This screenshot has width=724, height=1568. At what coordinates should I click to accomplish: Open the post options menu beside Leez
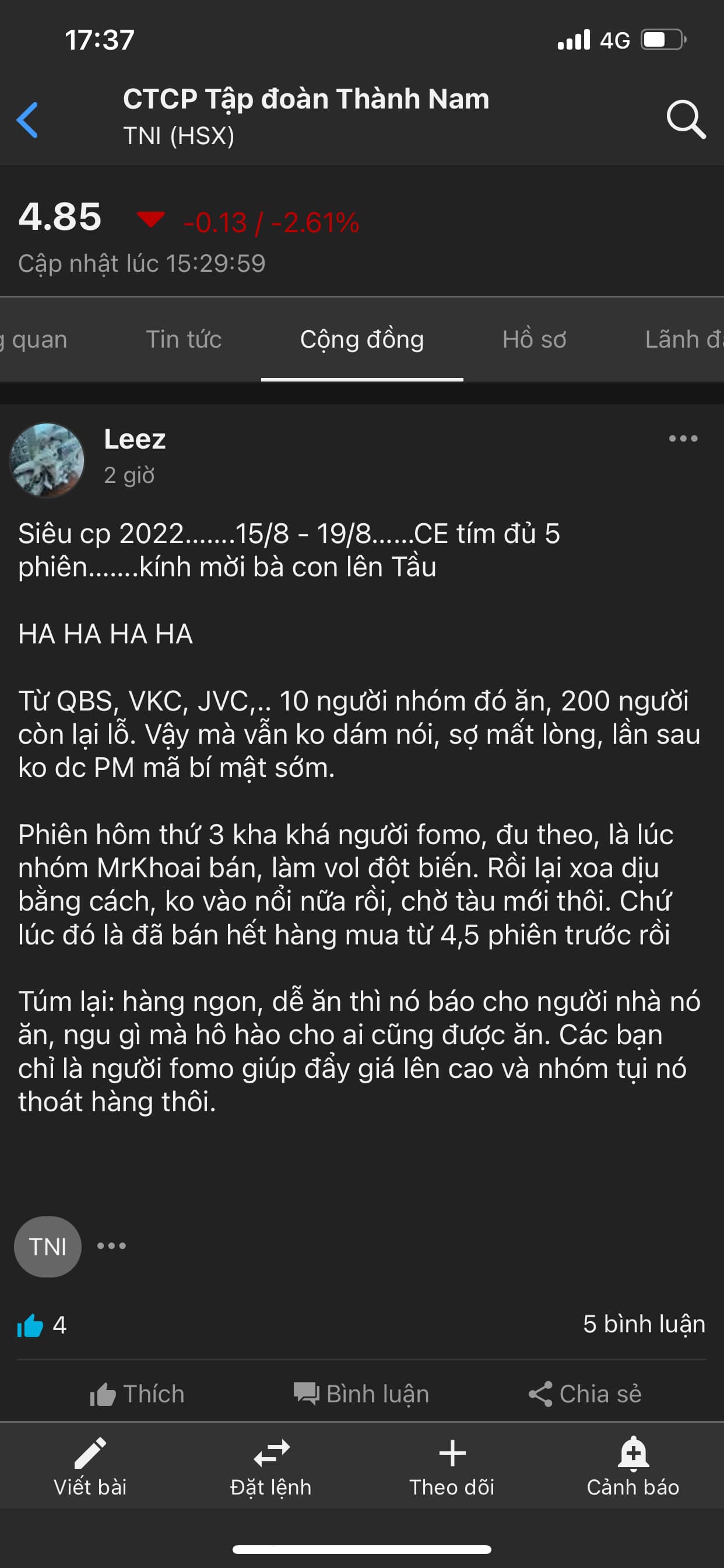click(x=683, y=438)
